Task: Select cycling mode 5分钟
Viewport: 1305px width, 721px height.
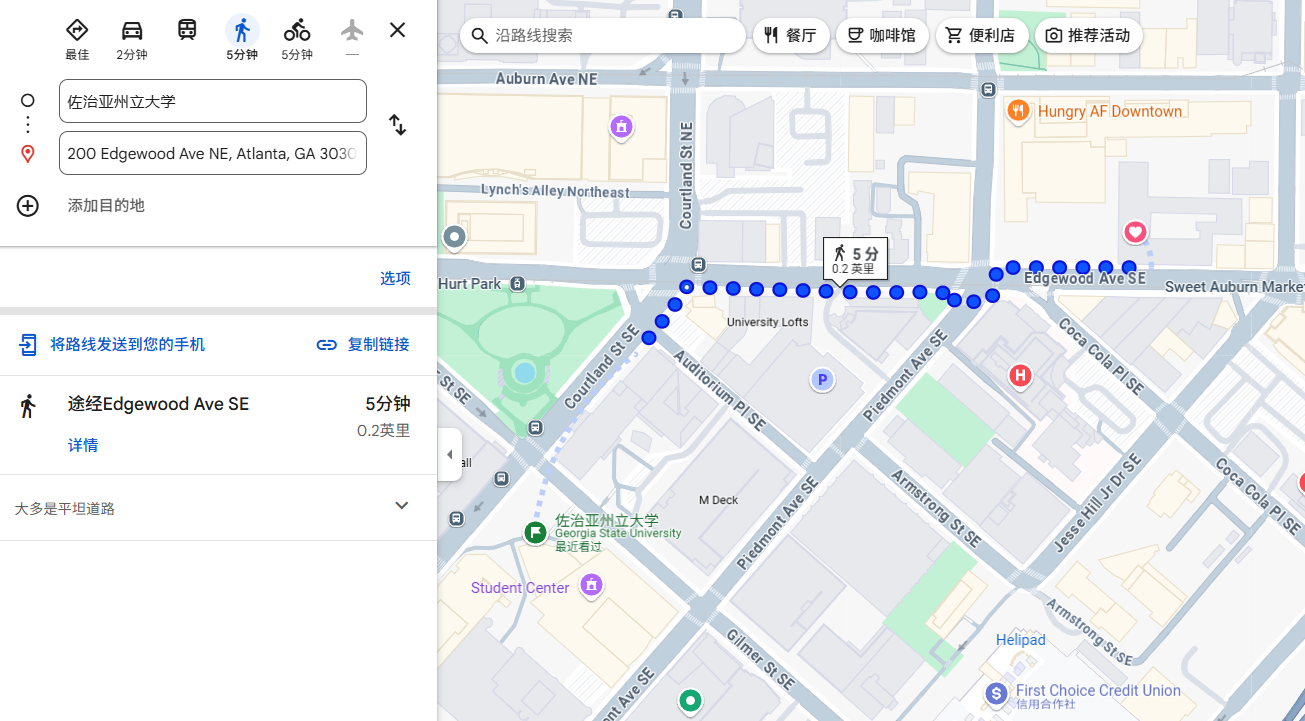Action: tap(297, 38)
